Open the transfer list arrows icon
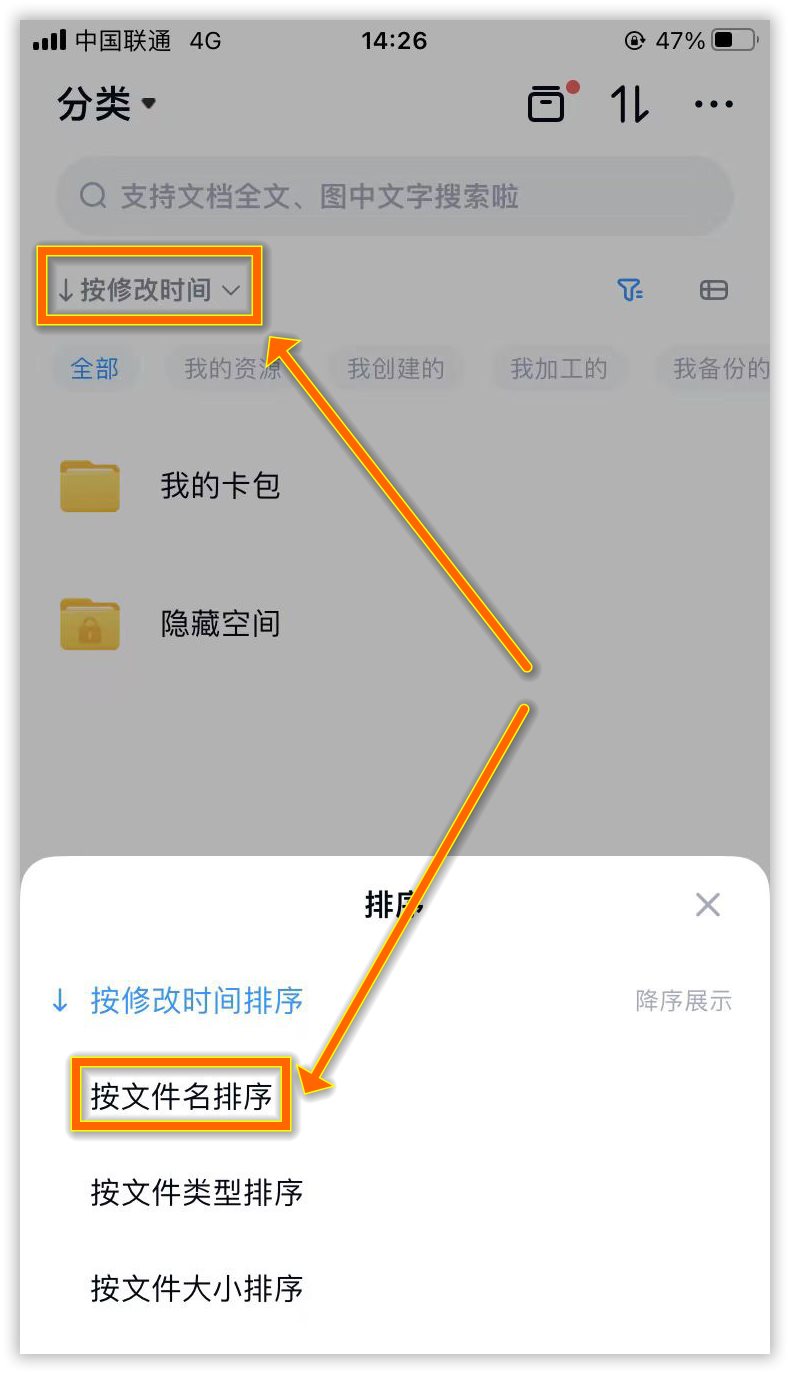Screen dimensions: 790x1374 tap(630, 104)
